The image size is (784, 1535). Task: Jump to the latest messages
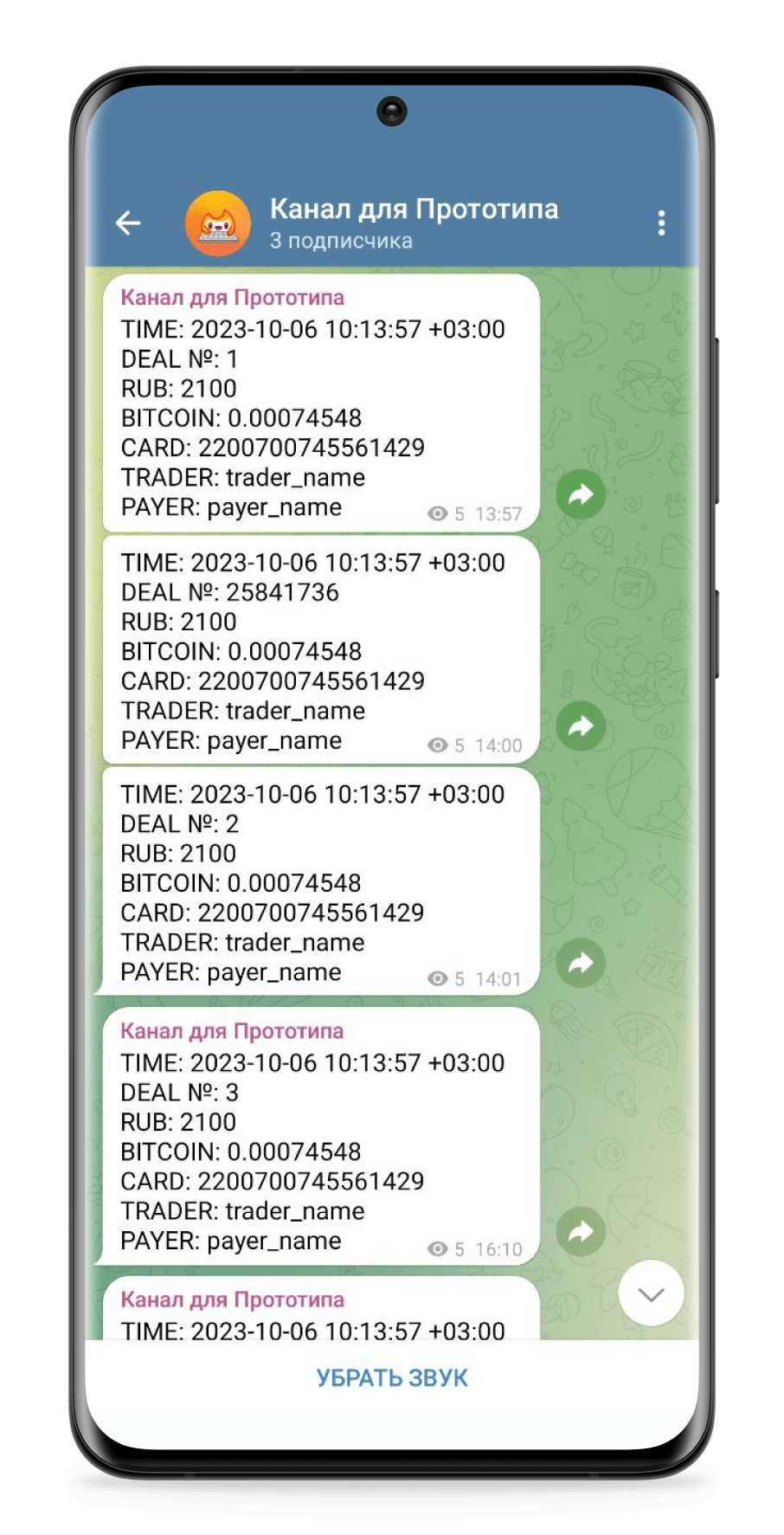[651, 1293]
